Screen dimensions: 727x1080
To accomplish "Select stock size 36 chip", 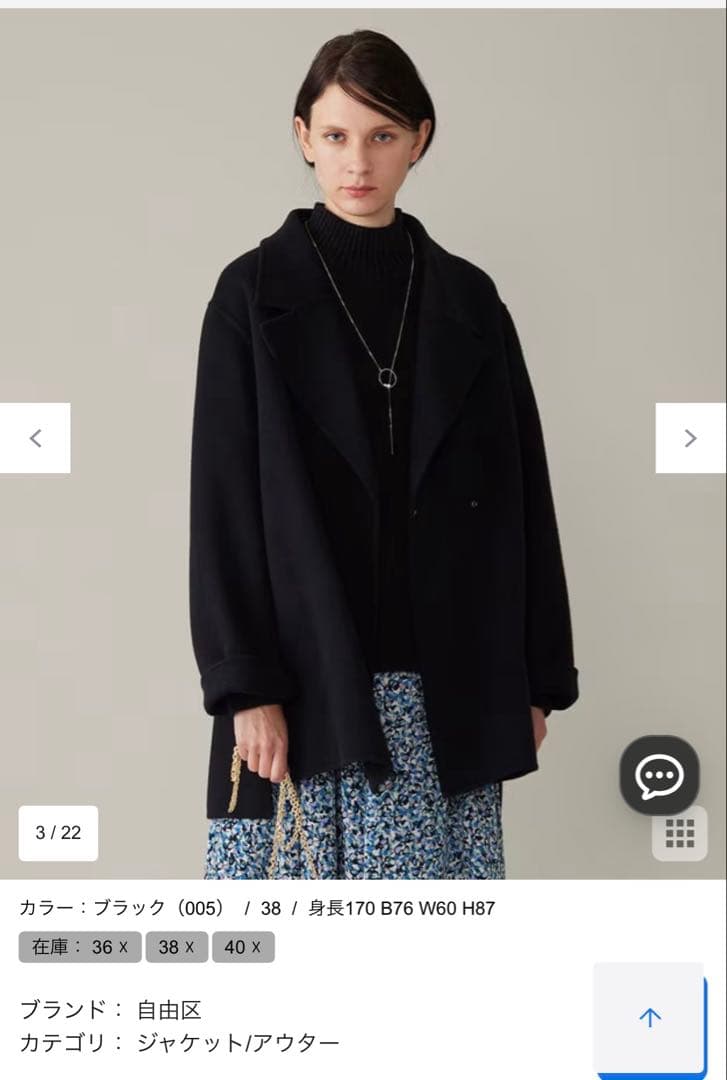I will pyautogui.click(x=109, y=947).
